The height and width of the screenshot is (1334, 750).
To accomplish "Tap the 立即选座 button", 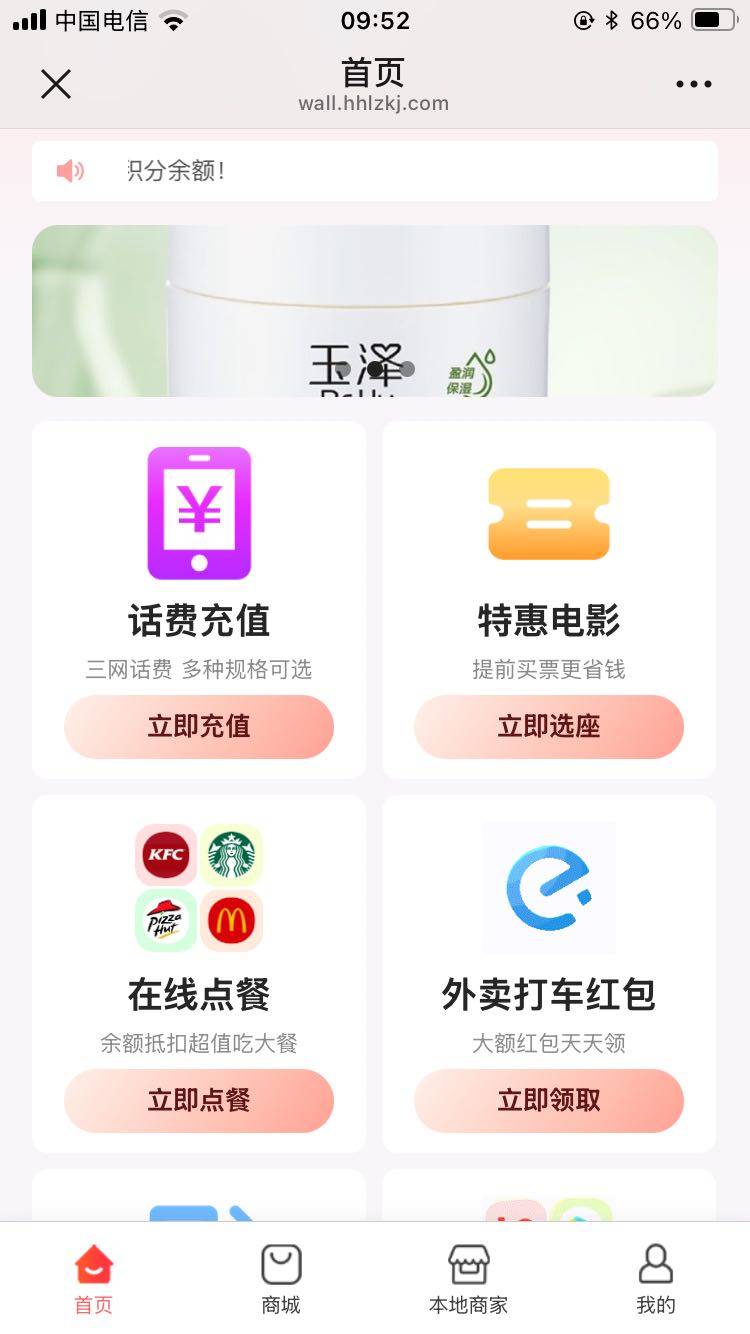I will (x=549, y=727).
